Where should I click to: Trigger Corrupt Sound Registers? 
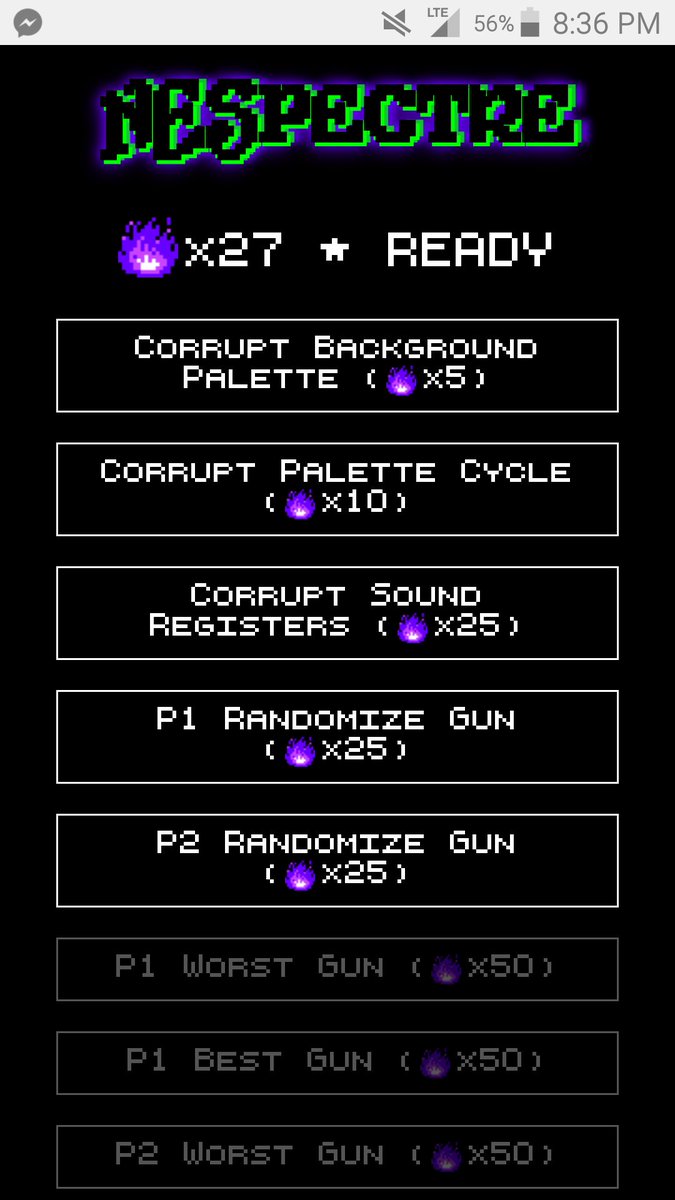coord(337,612)
